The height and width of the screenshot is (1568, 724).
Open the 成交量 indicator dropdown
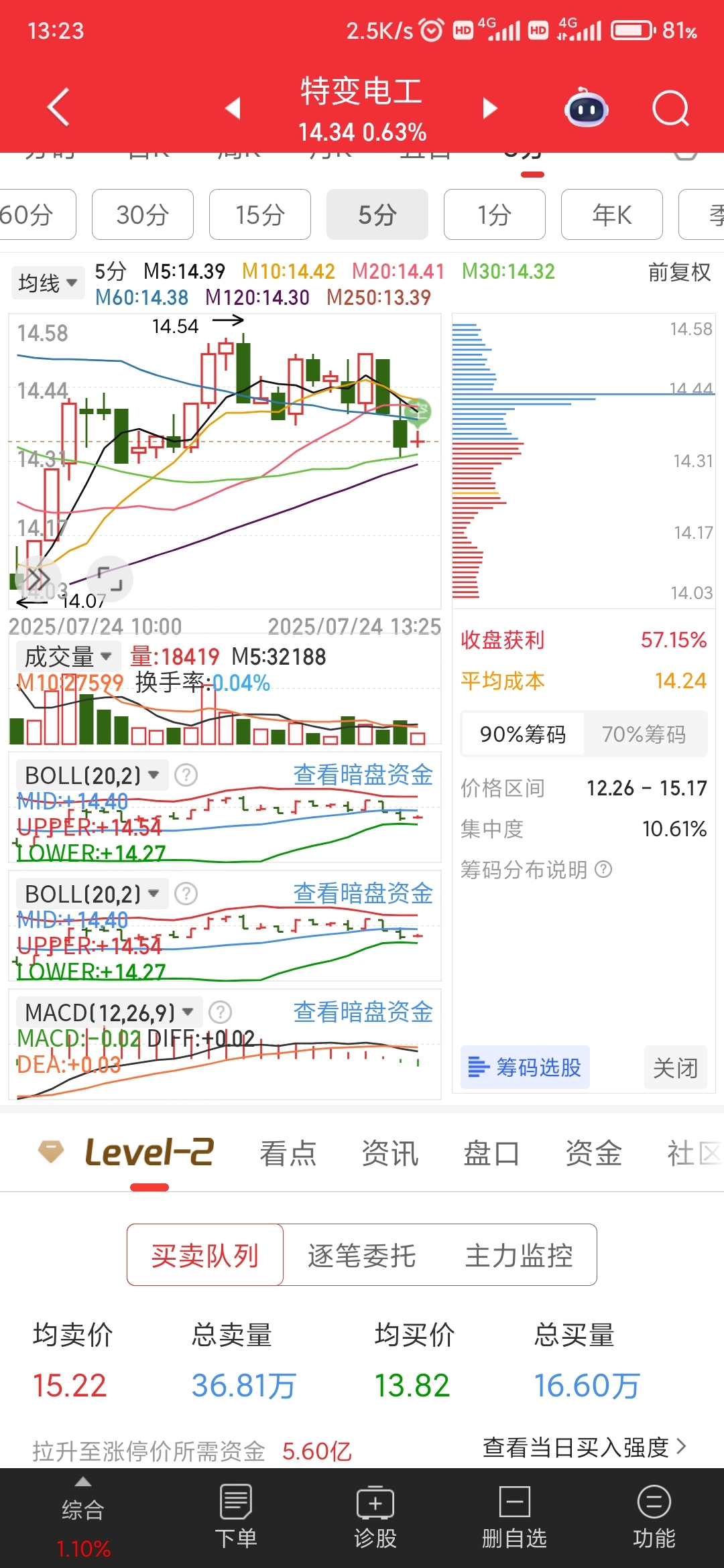tap(68, 657)
